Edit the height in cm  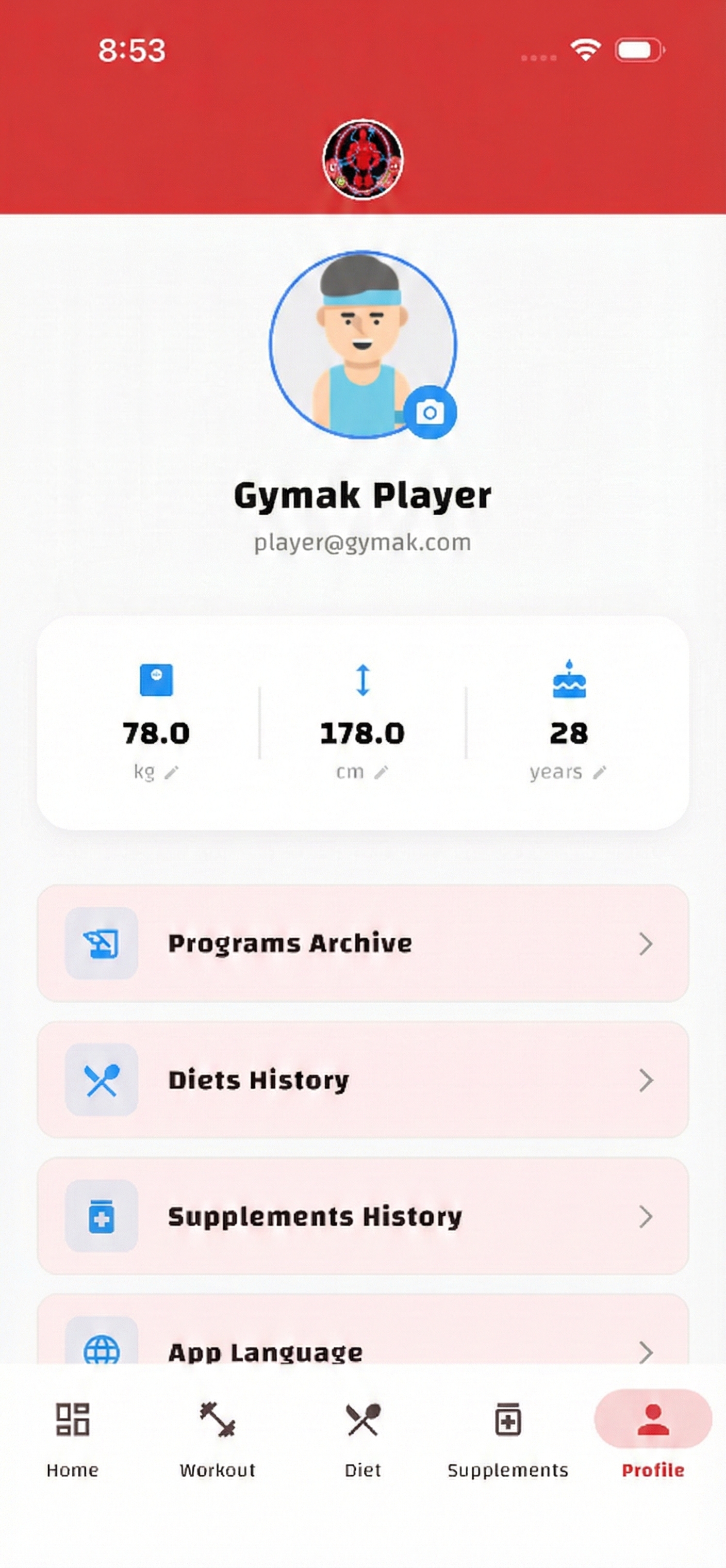[x=381, y=773]
